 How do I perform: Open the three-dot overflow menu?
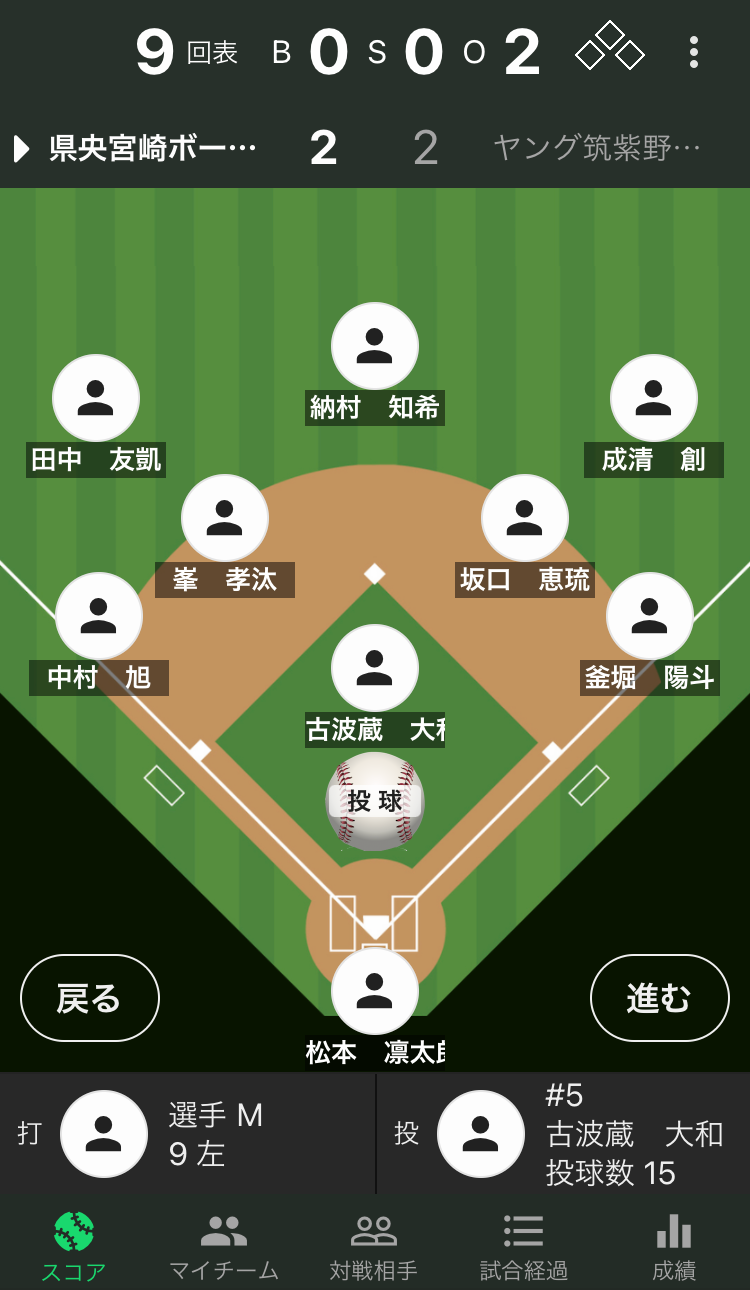[694, 52]
